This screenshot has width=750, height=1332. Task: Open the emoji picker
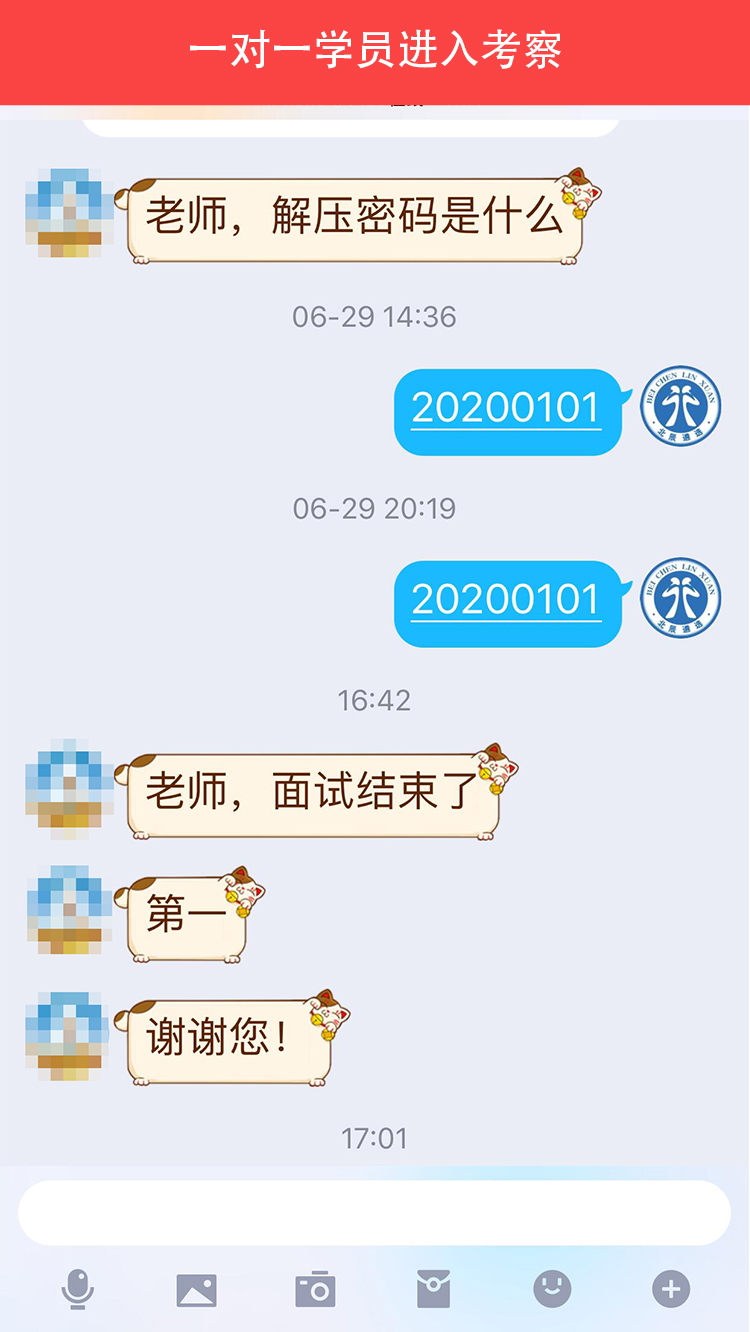point(552,1289)
